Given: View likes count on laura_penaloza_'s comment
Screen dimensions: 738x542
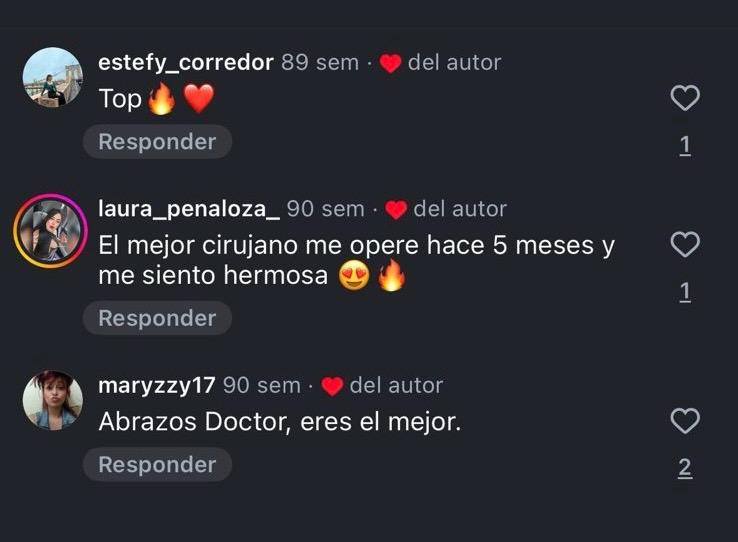Looking at the screenshot, I should point(684,292).
